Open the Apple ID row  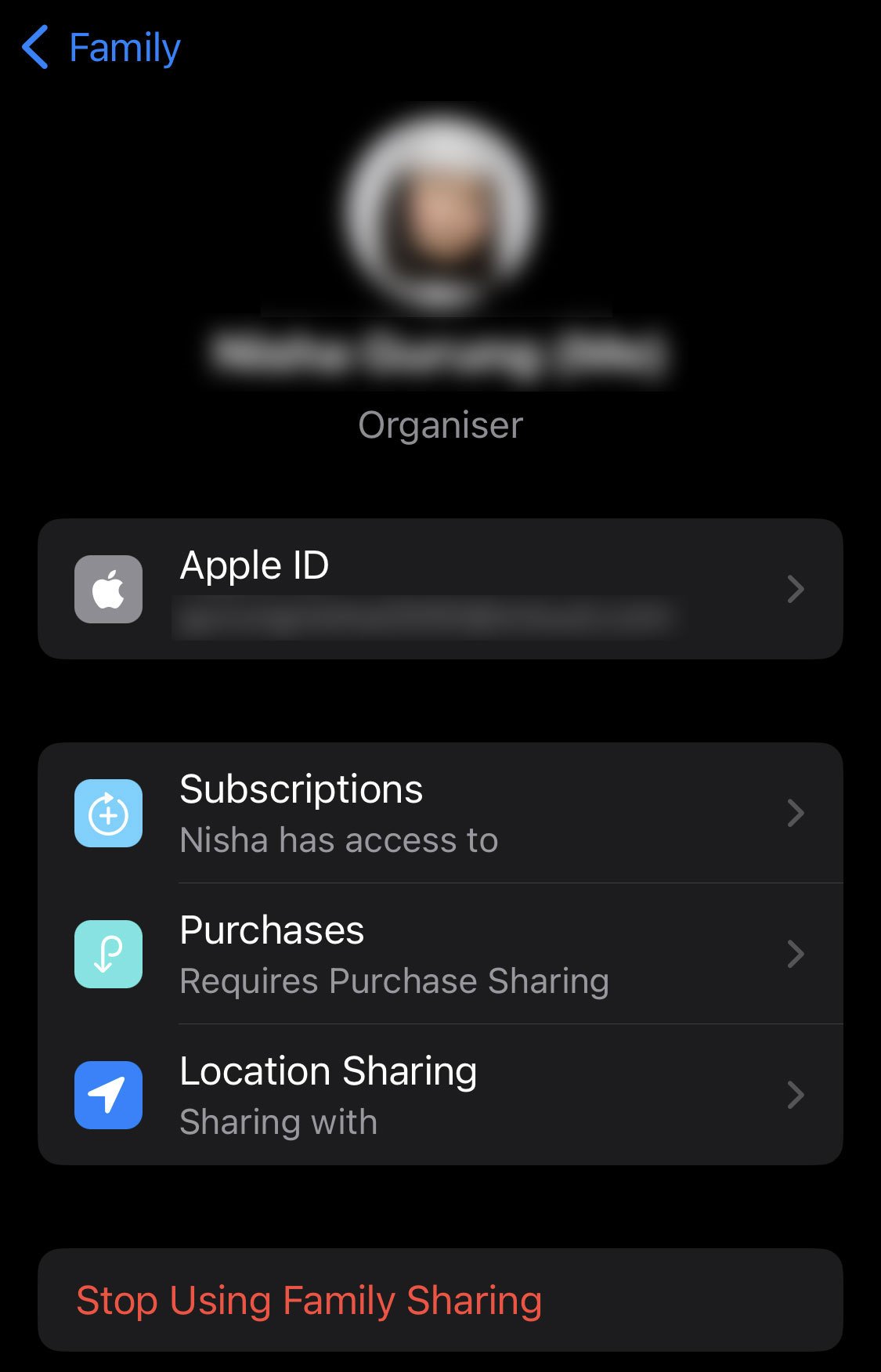440,589
